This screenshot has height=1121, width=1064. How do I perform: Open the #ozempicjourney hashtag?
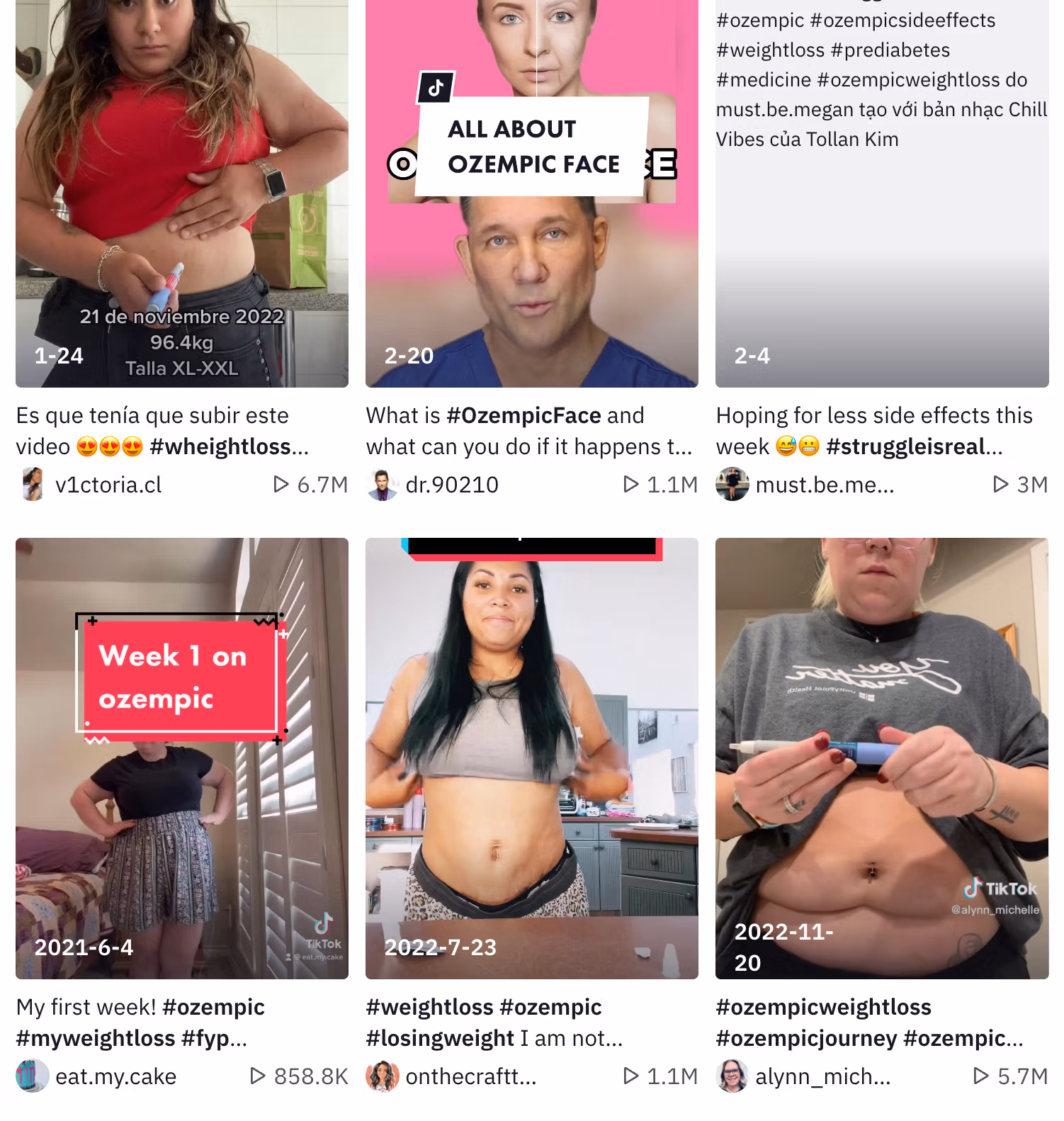tap(806, 1038)
